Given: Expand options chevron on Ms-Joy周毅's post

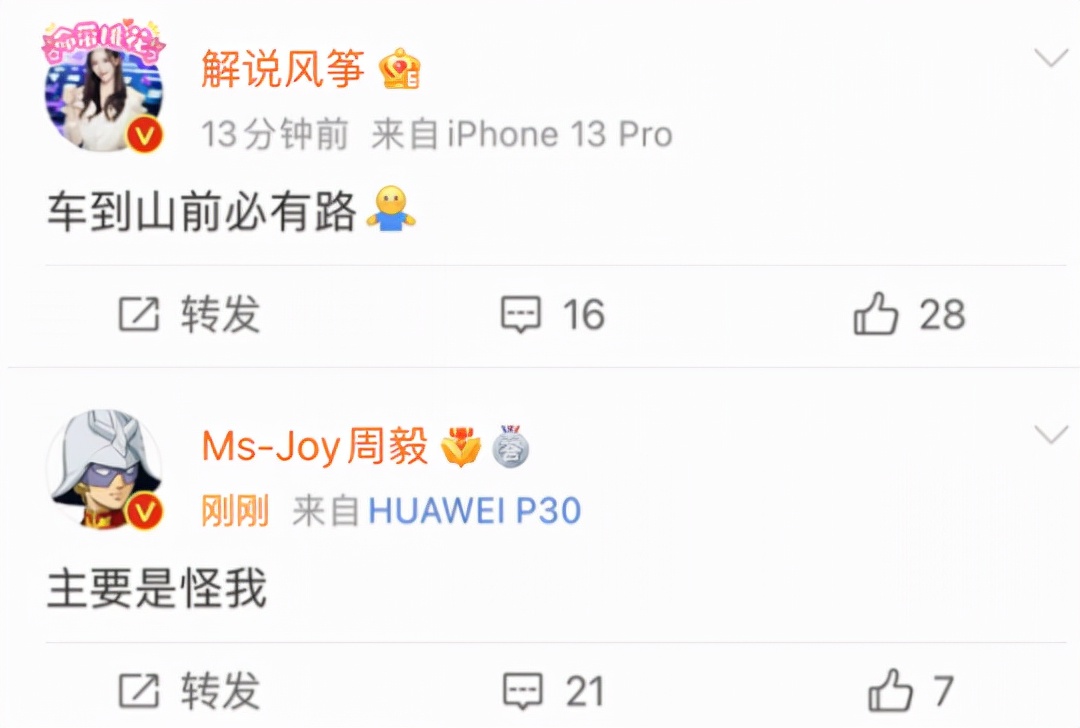Looking at the screenshot, I should click(x=1051, y=434).
